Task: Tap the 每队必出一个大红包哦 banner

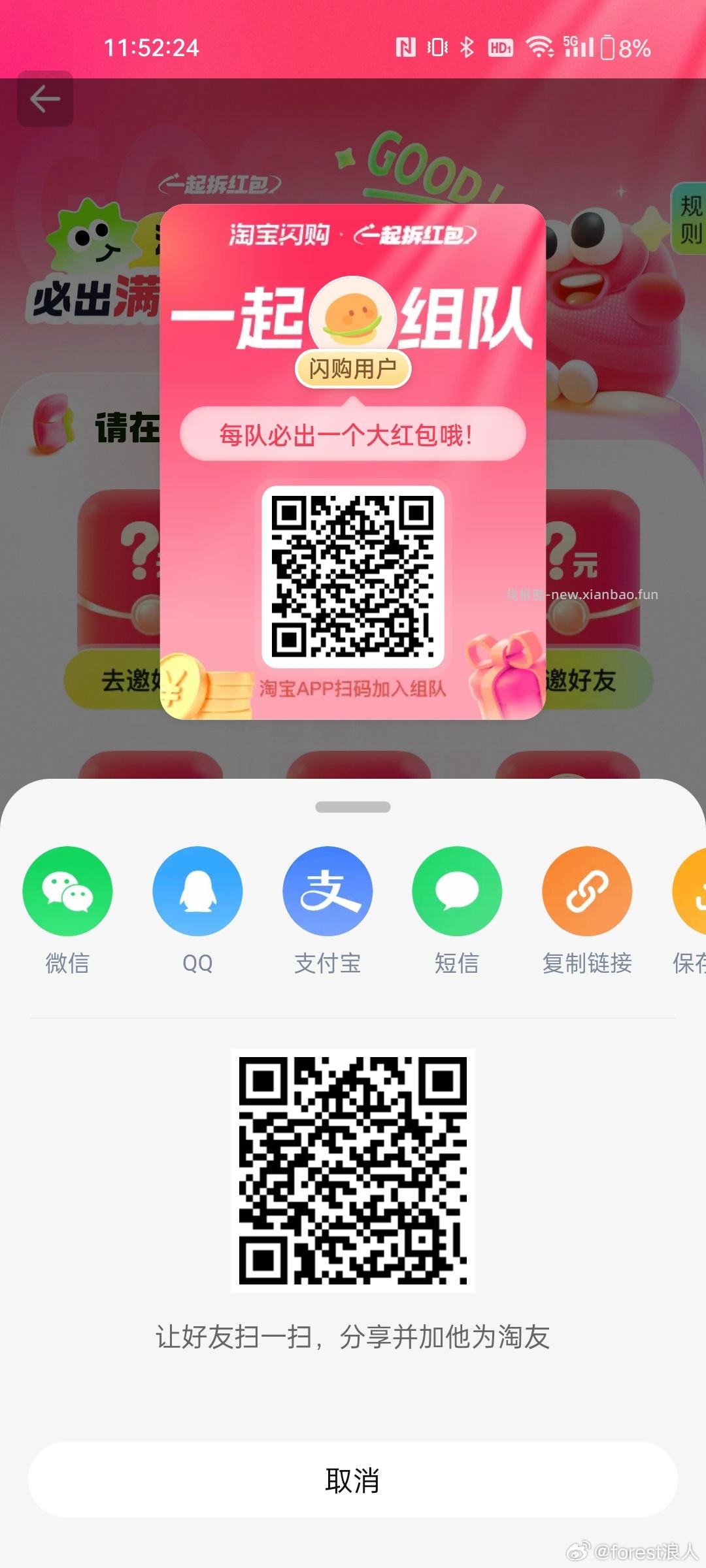Action: (352, 434)
